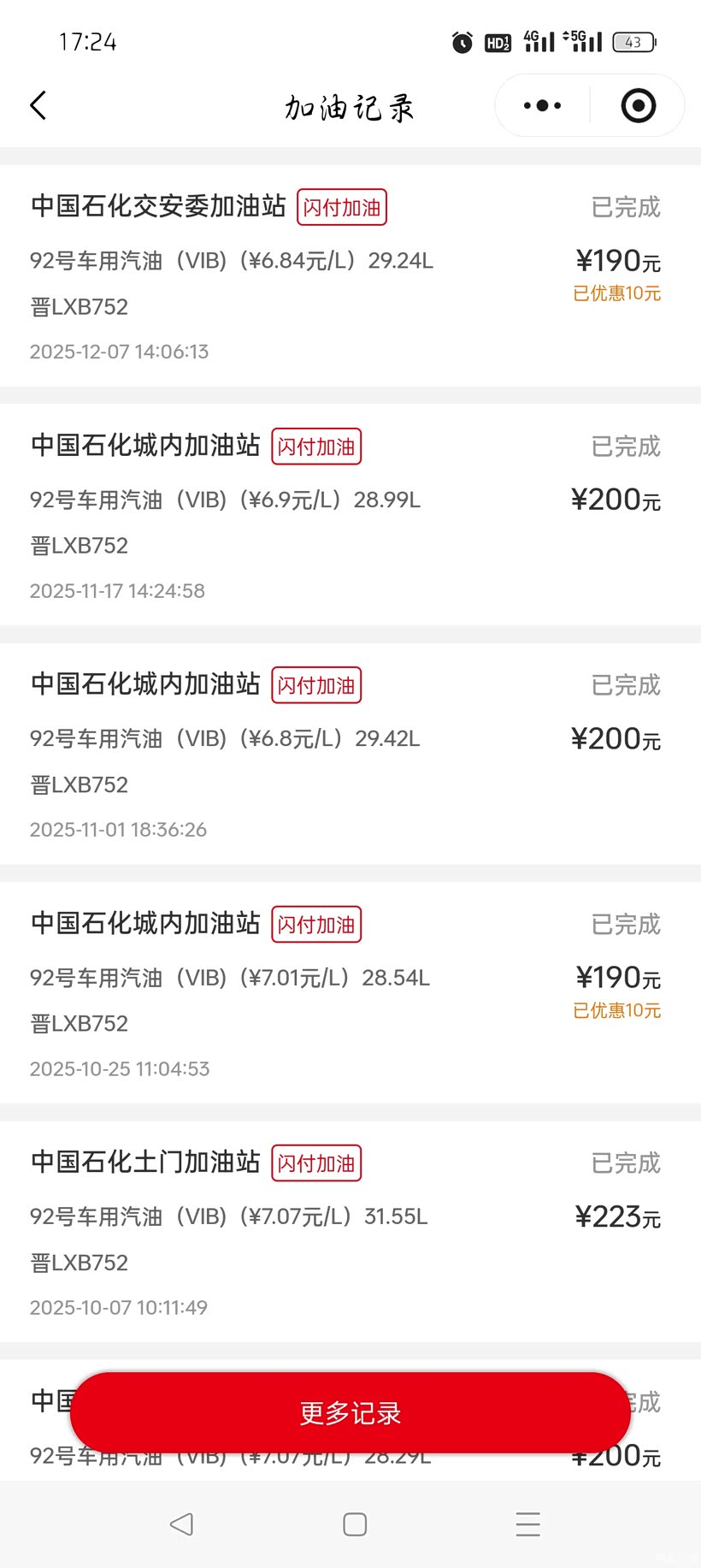701x1568 pixels.
Task: Tap the 更多记录 button
Action: tap(350, 1413)
